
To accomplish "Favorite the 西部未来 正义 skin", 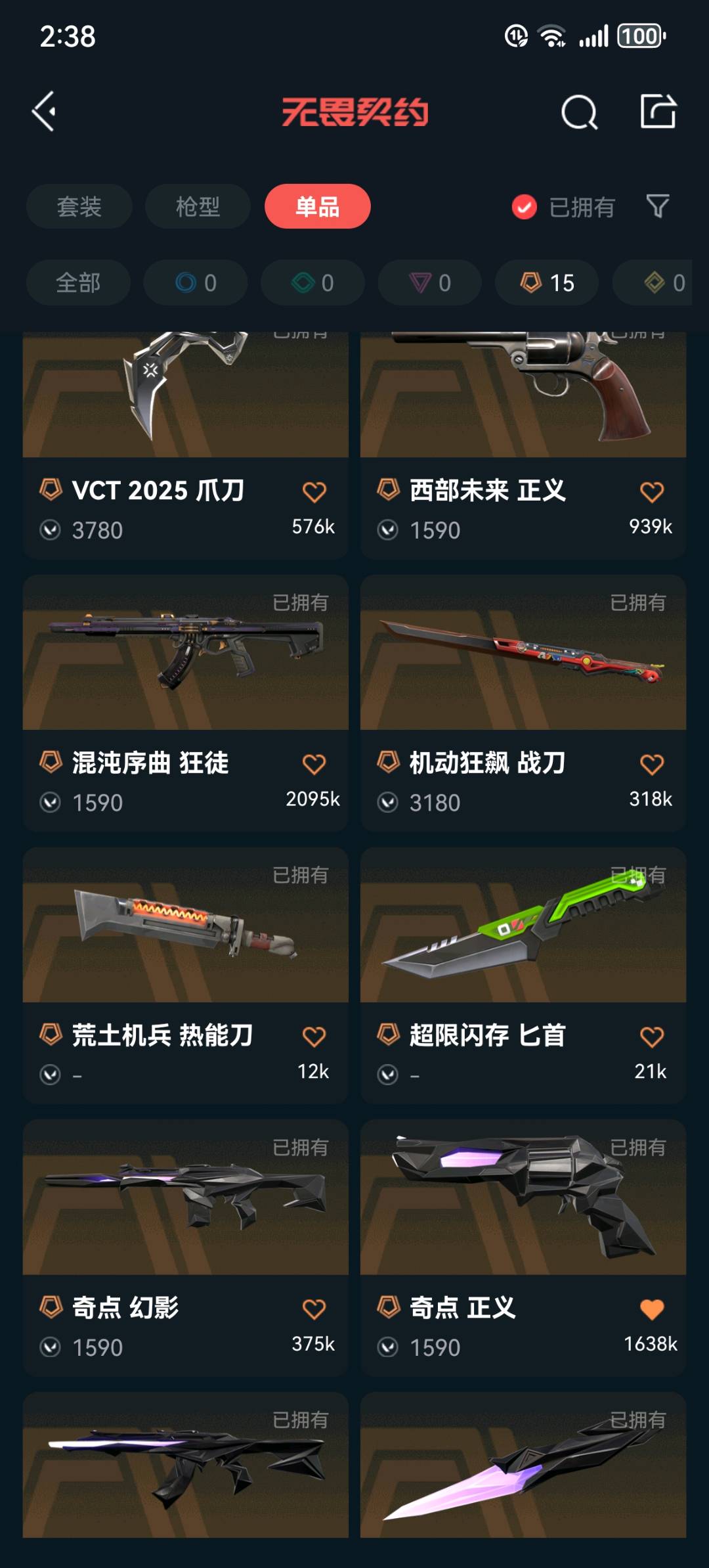I will 651,492.
